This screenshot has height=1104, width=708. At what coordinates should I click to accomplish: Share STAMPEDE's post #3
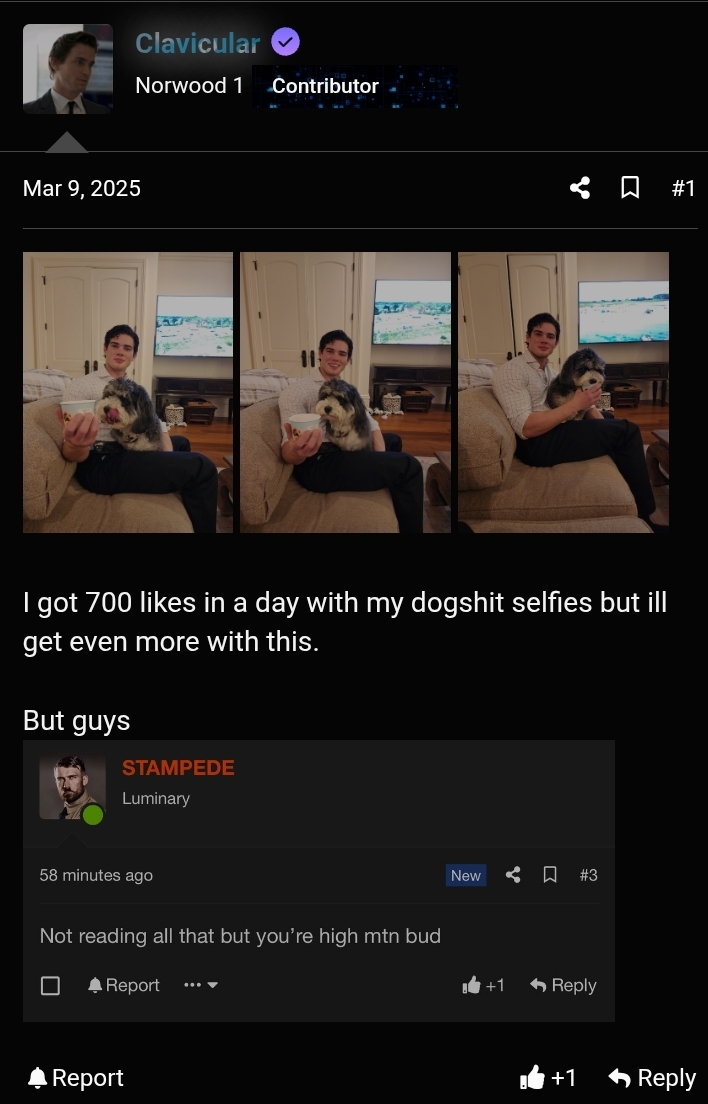click(x=513, y=875)
